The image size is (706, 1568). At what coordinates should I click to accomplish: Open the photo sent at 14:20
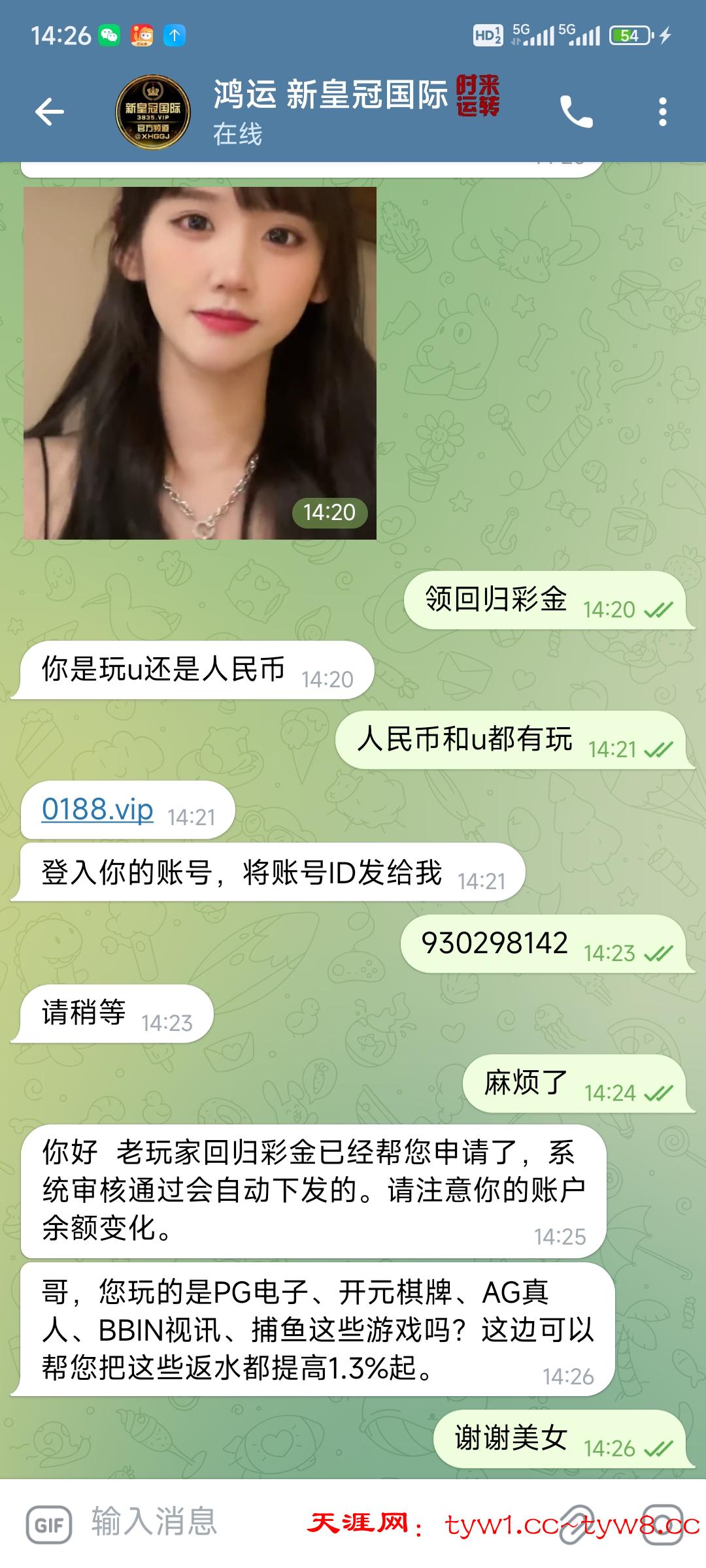point(200,363)
